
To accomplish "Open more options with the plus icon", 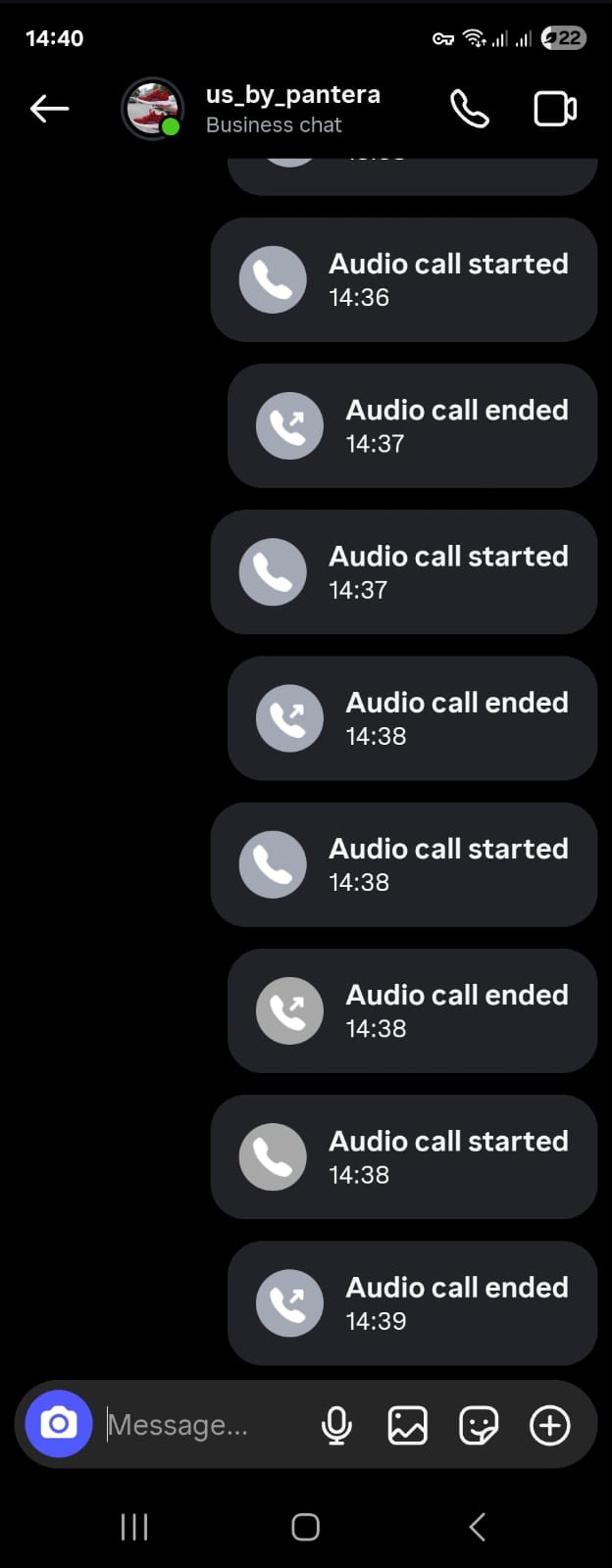I will [549, 1425].
